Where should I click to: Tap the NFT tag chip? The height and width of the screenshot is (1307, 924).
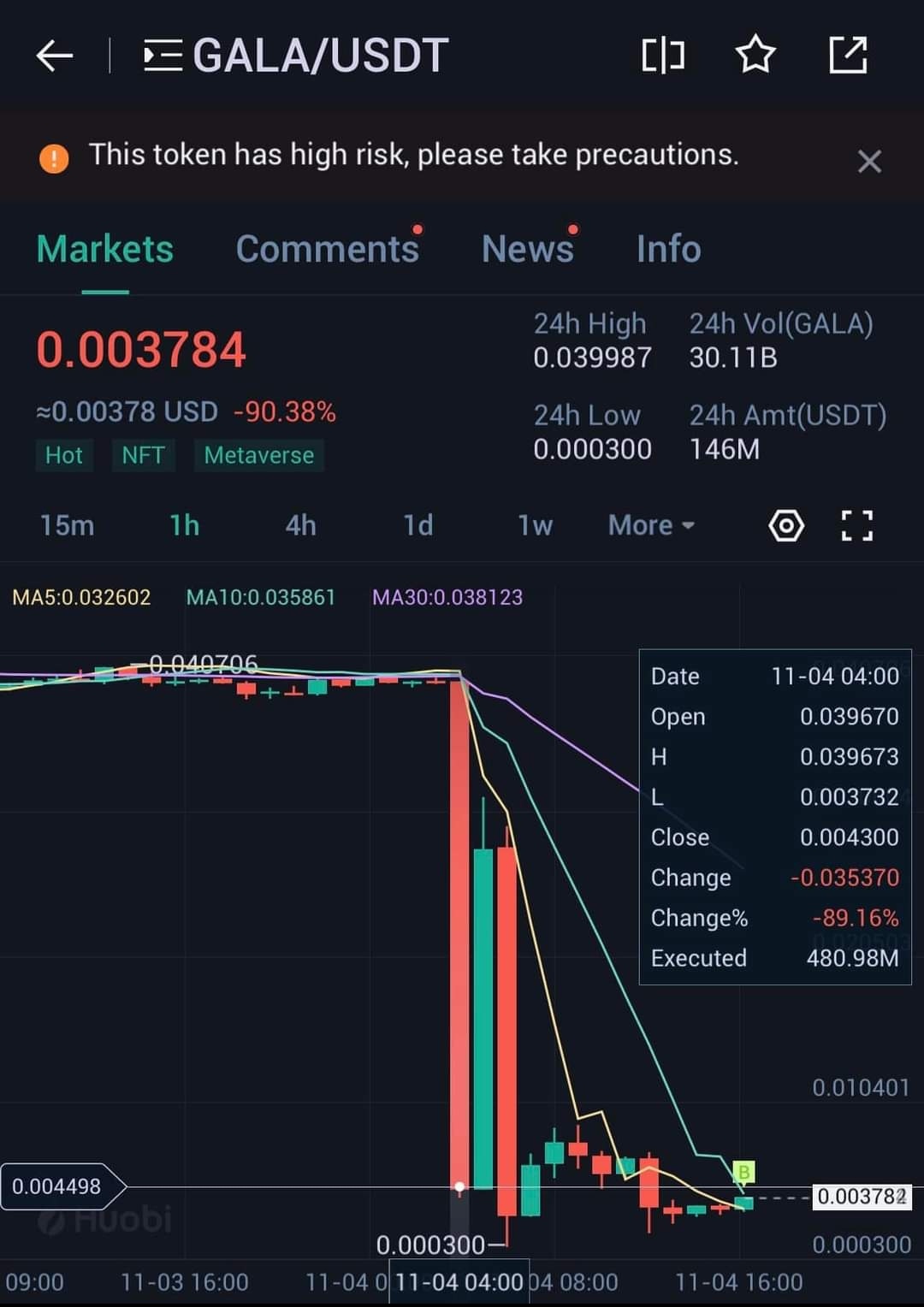143,455
